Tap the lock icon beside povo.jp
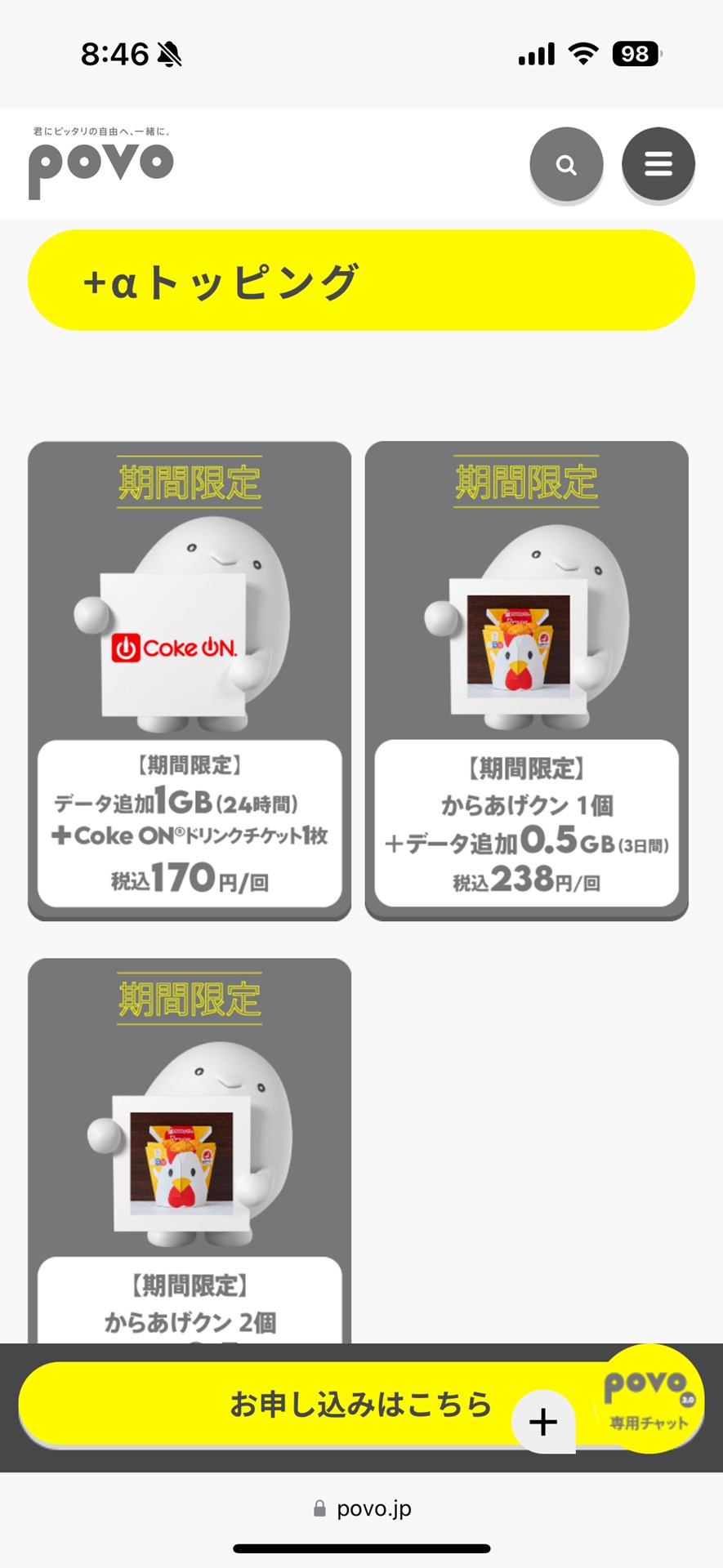Viewport: 723px width, 1568px height. point(319,1508)
